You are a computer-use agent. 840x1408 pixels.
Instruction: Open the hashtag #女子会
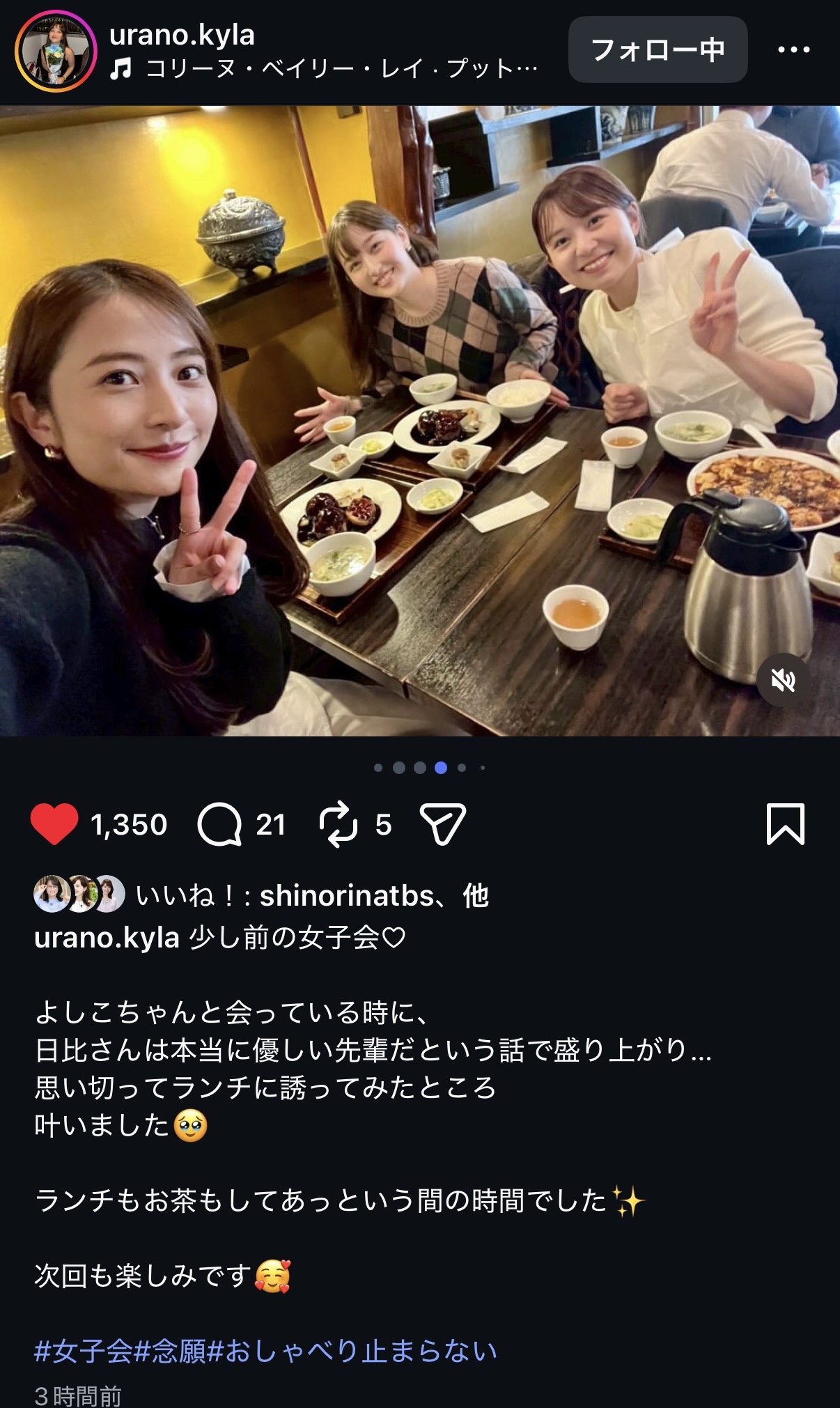click(x=83, y=1351)
